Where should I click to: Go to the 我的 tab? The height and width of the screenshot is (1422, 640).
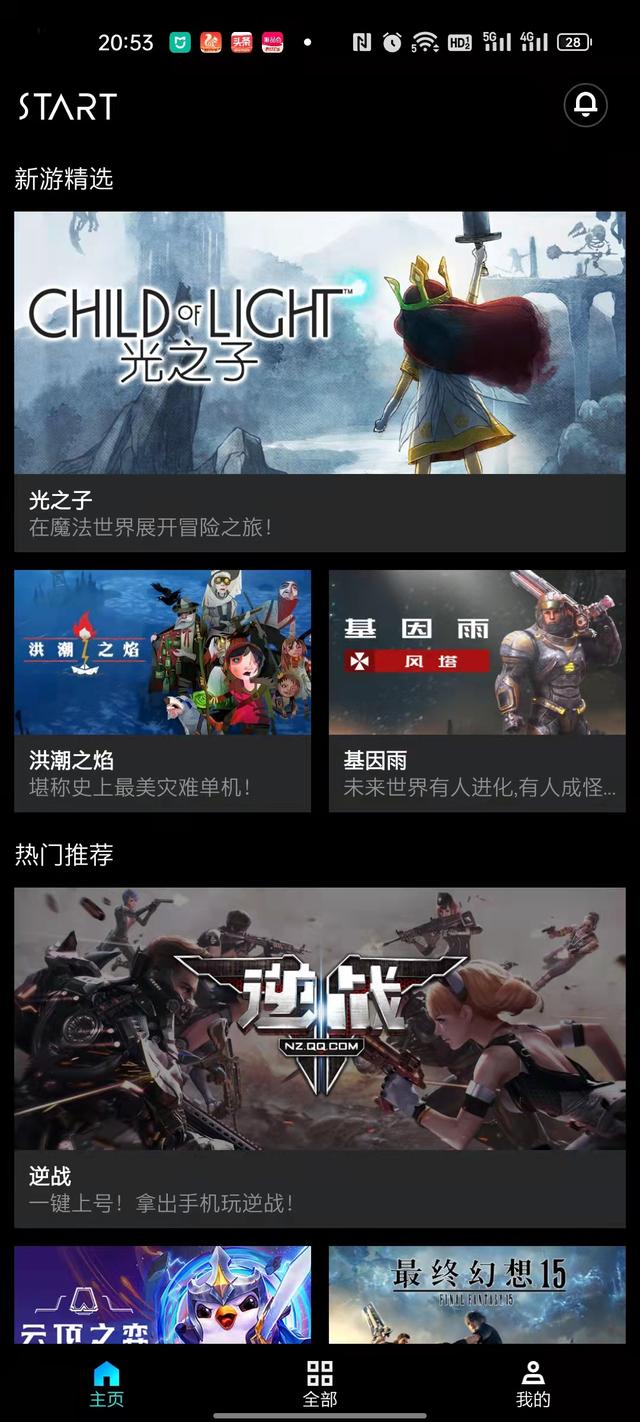[533, 1384]
